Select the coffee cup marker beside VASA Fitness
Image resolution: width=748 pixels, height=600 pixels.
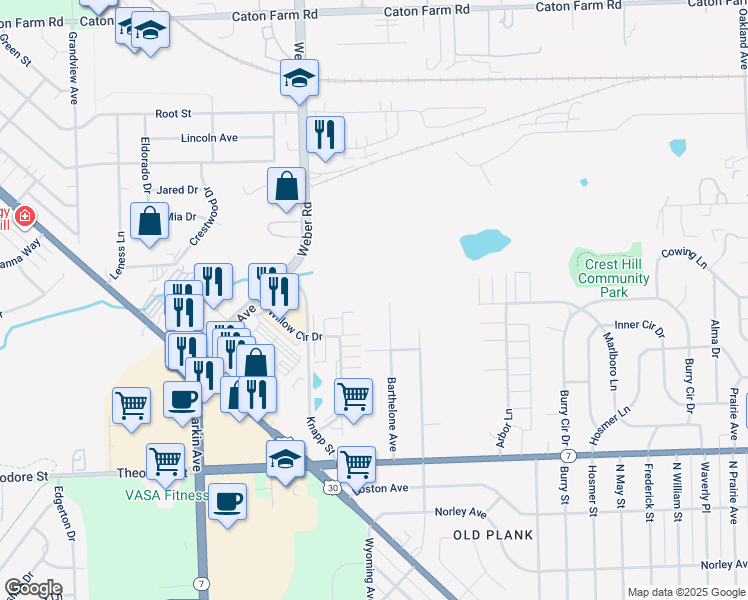pyautogui.click(x=226, y=501)
